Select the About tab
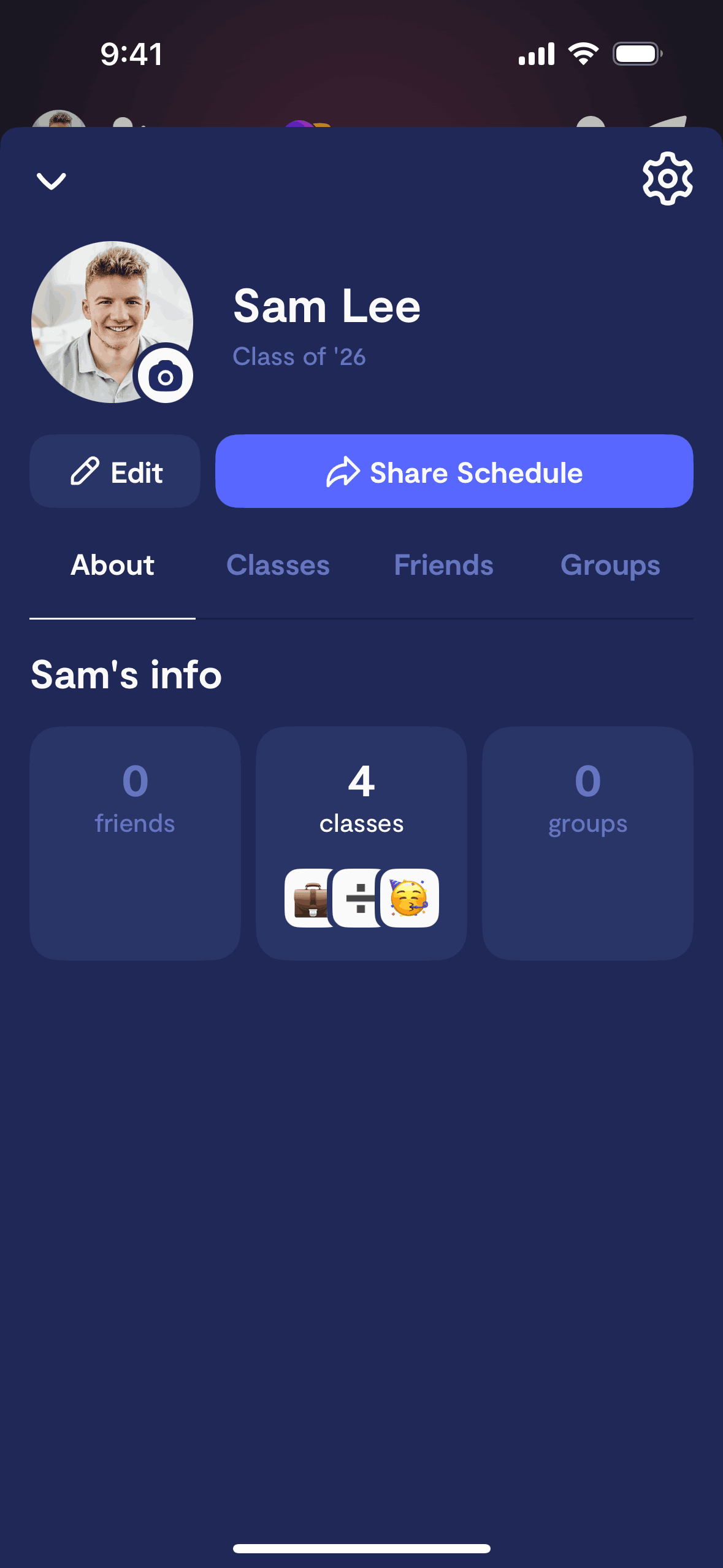Viewport: 723px width, 1568px height. pyautogui.click(x=112, y=566)
